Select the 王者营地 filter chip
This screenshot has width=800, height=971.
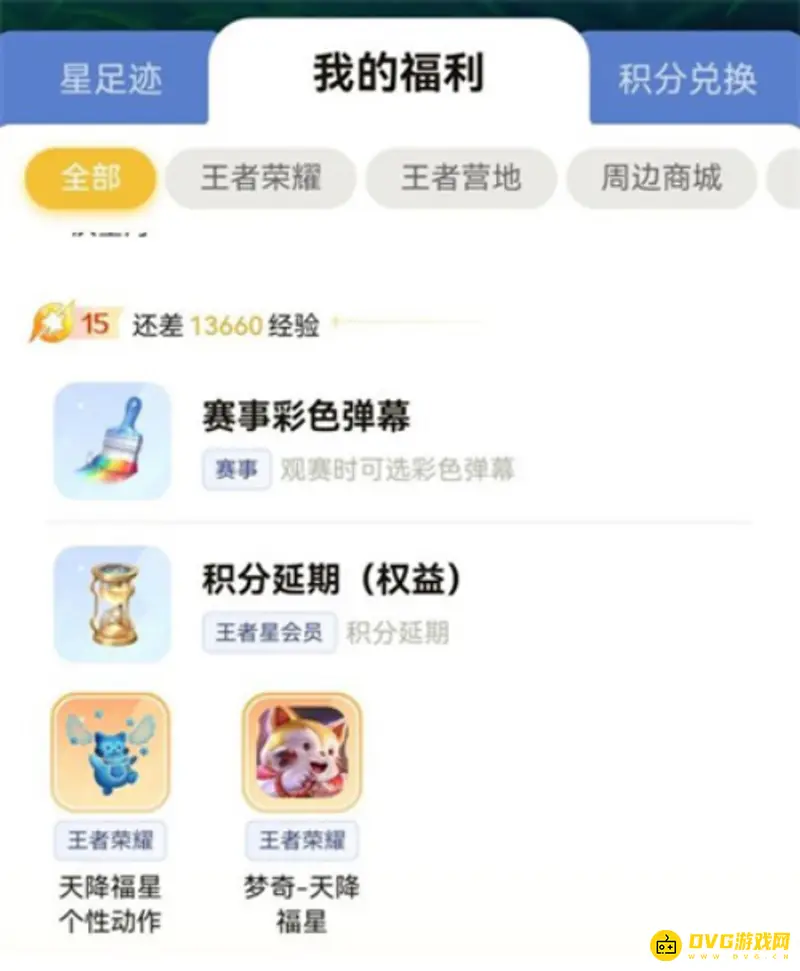(463, 178)
